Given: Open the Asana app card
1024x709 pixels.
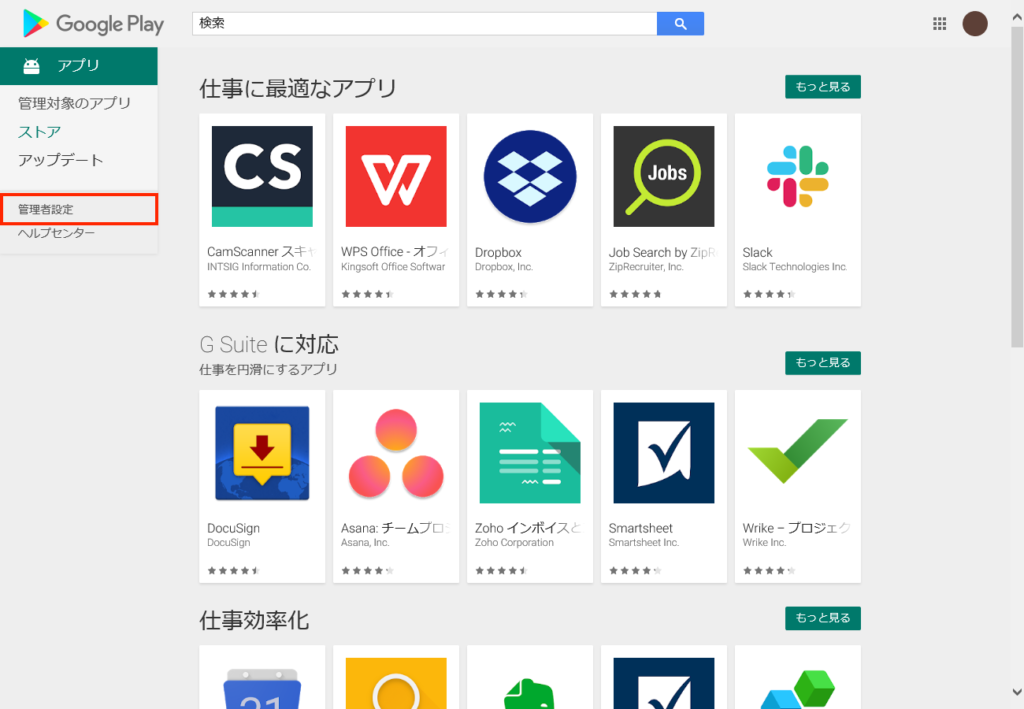Looking at the screenshot, I should (x=396, y=485).
